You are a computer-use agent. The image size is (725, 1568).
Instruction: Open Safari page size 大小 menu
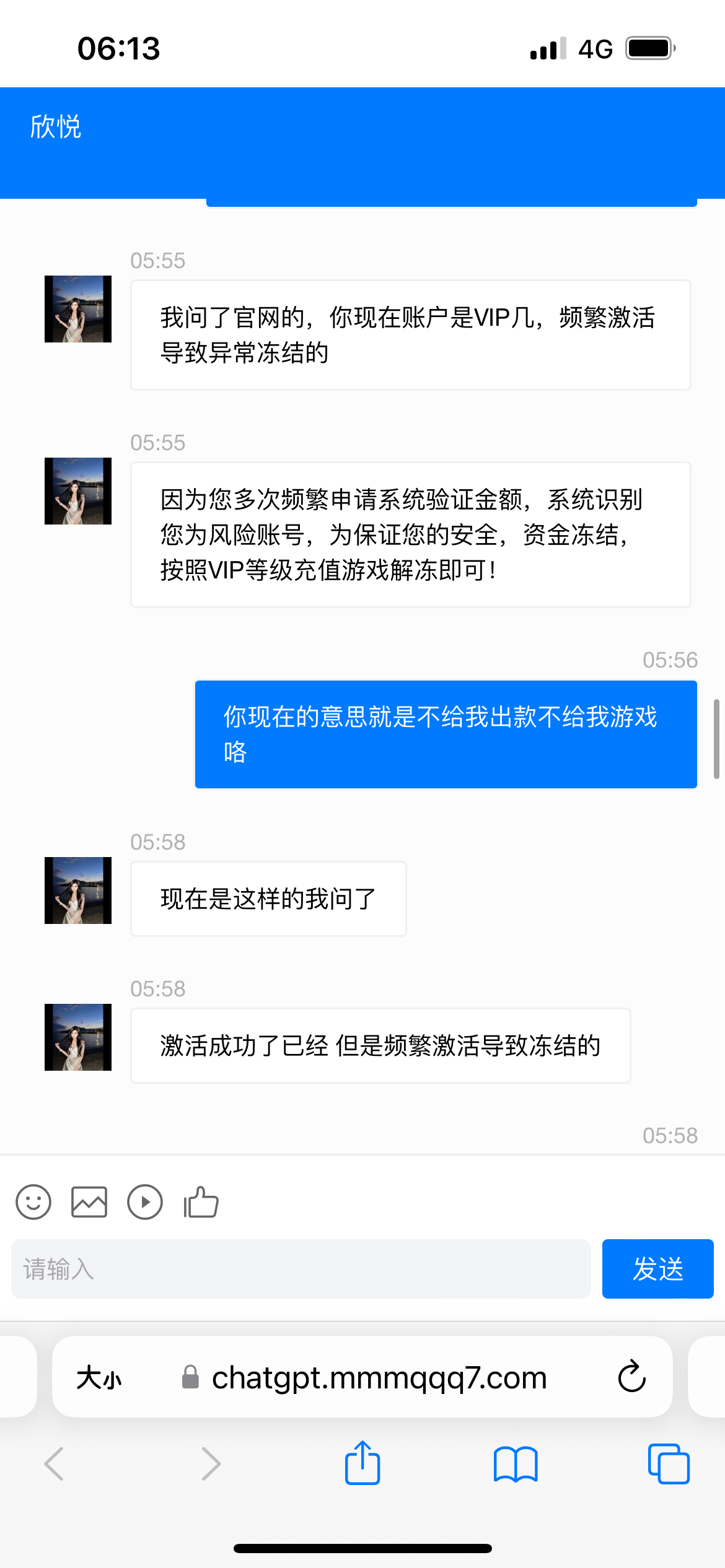point(99,1378)
